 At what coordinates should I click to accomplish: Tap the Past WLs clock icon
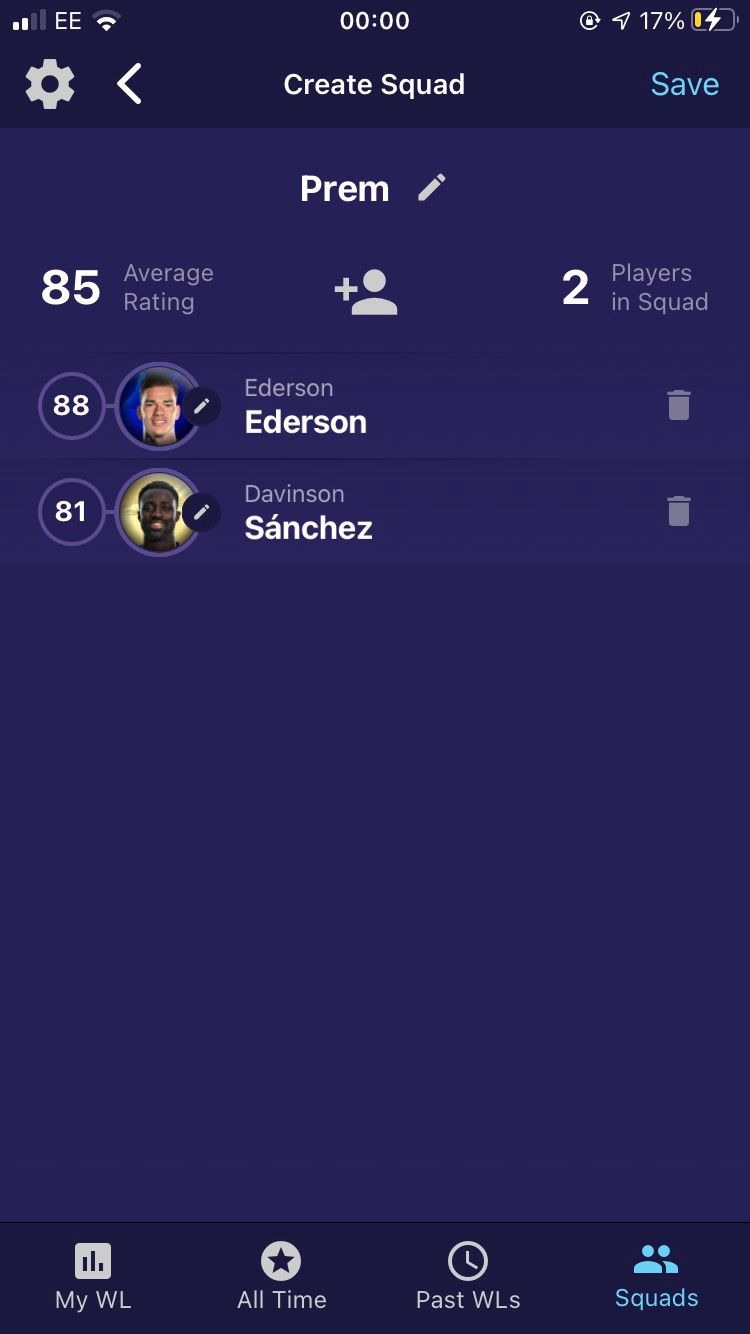pyautogui.click(x=467, y=1261)
